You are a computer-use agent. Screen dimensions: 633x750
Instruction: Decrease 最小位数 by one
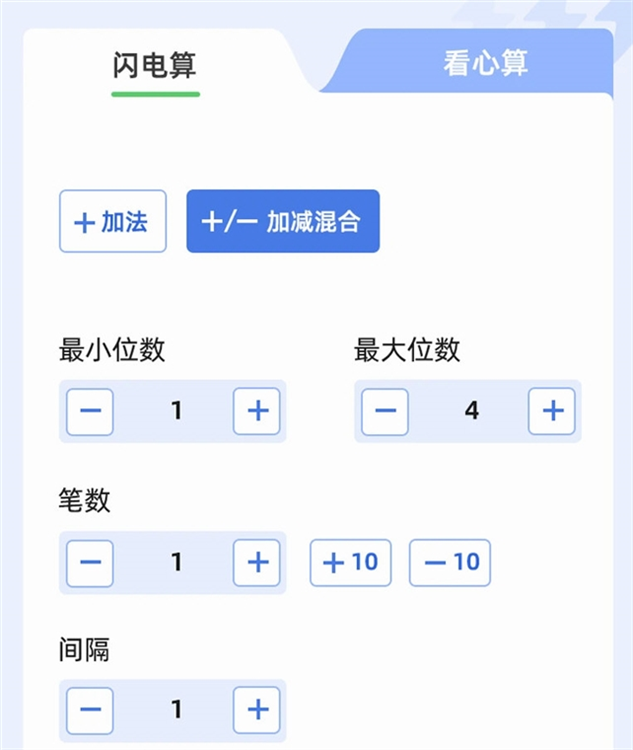click(x=90, y=411)
